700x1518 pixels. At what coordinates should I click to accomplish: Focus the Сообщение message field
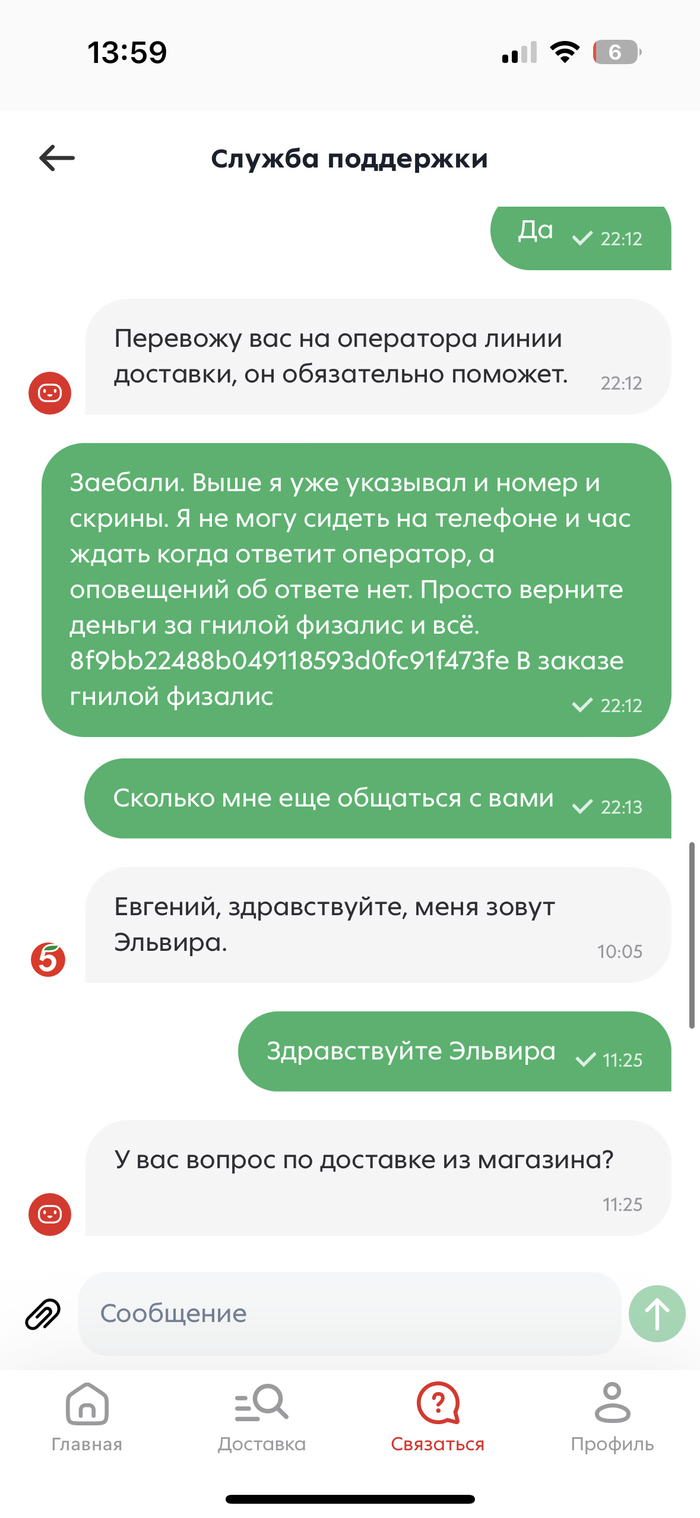click(350, 1313)
